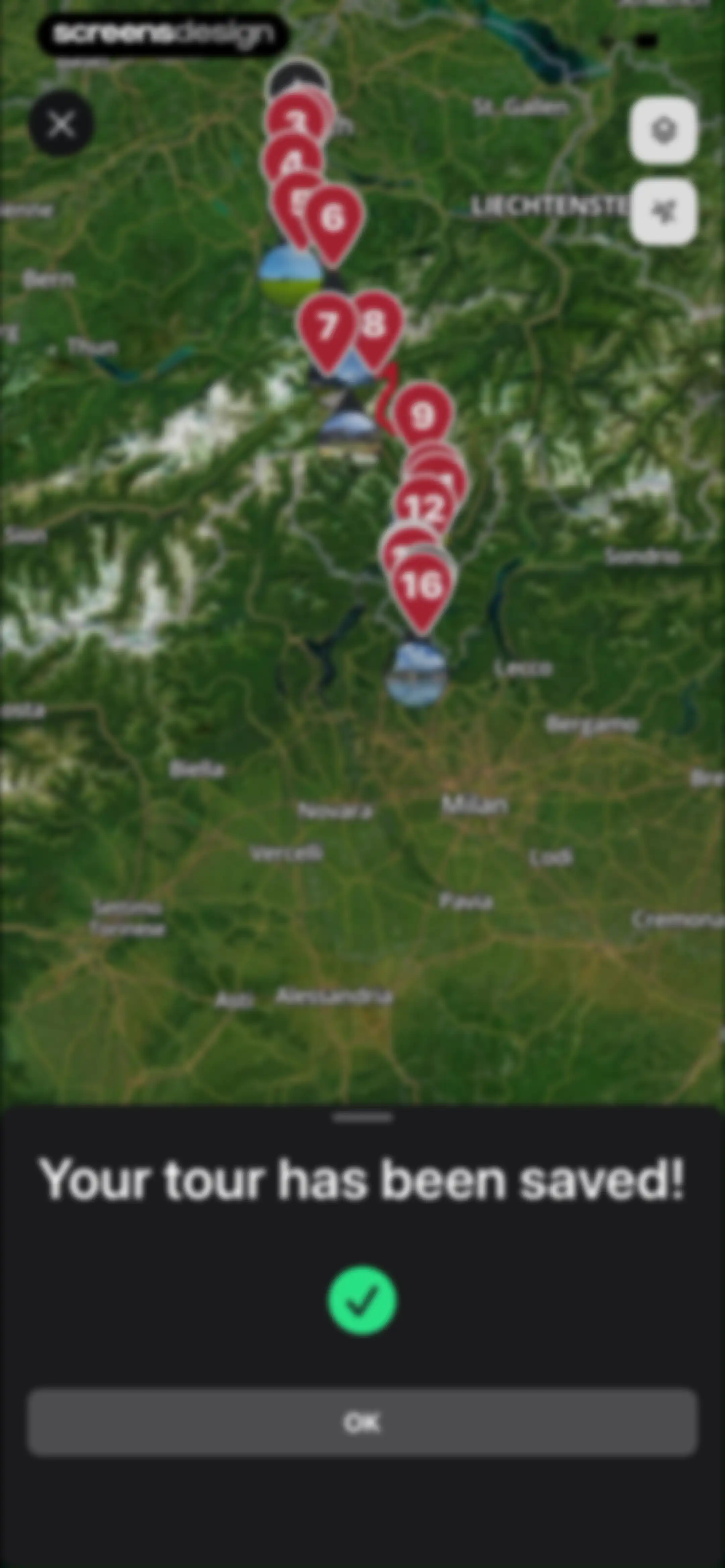Image resolution: width=725 pixels, height=1568 pixels.
Task: Confirm the saved tour with OK
Action: (x=362, y=1423)
